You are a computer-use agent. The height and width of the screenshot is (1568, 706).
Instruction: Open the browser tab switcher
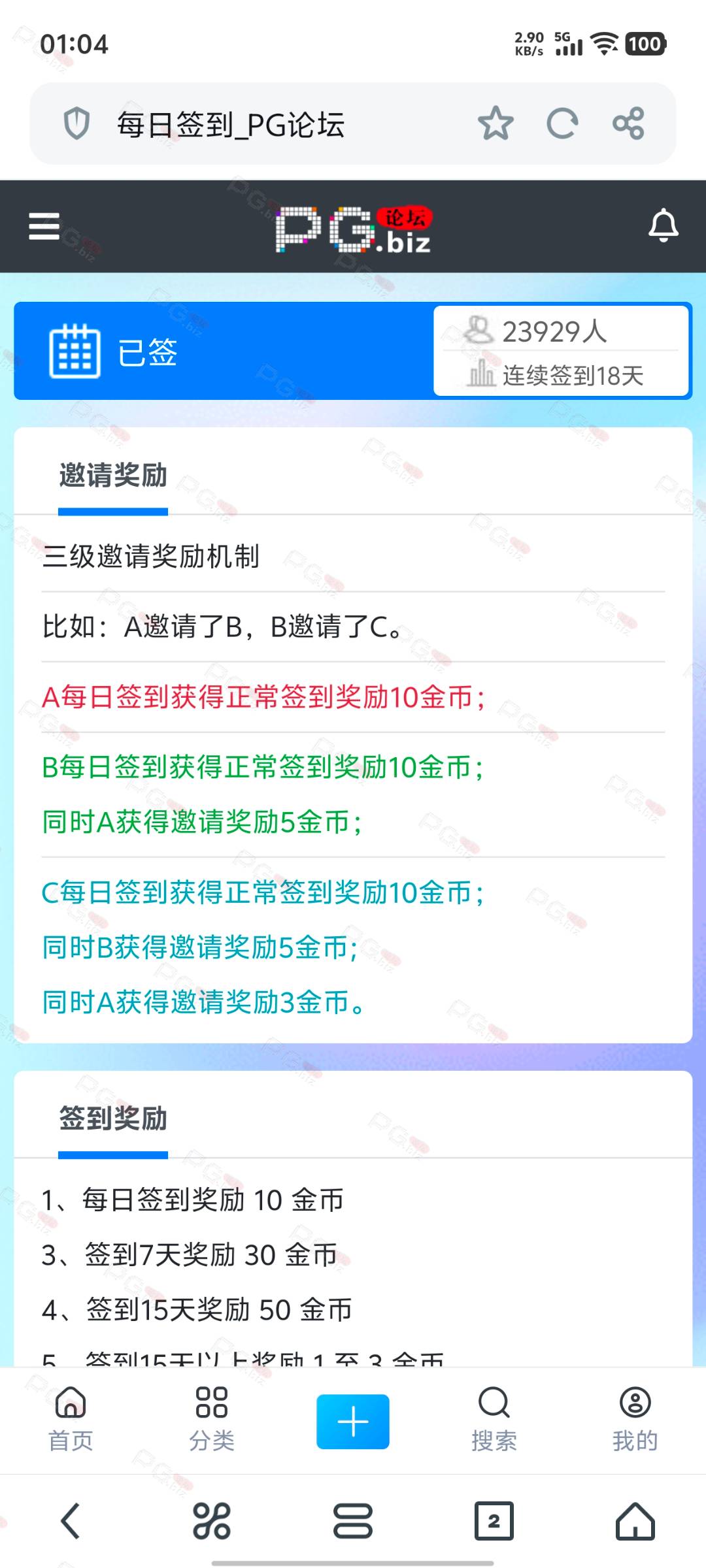coord(494,1521)
